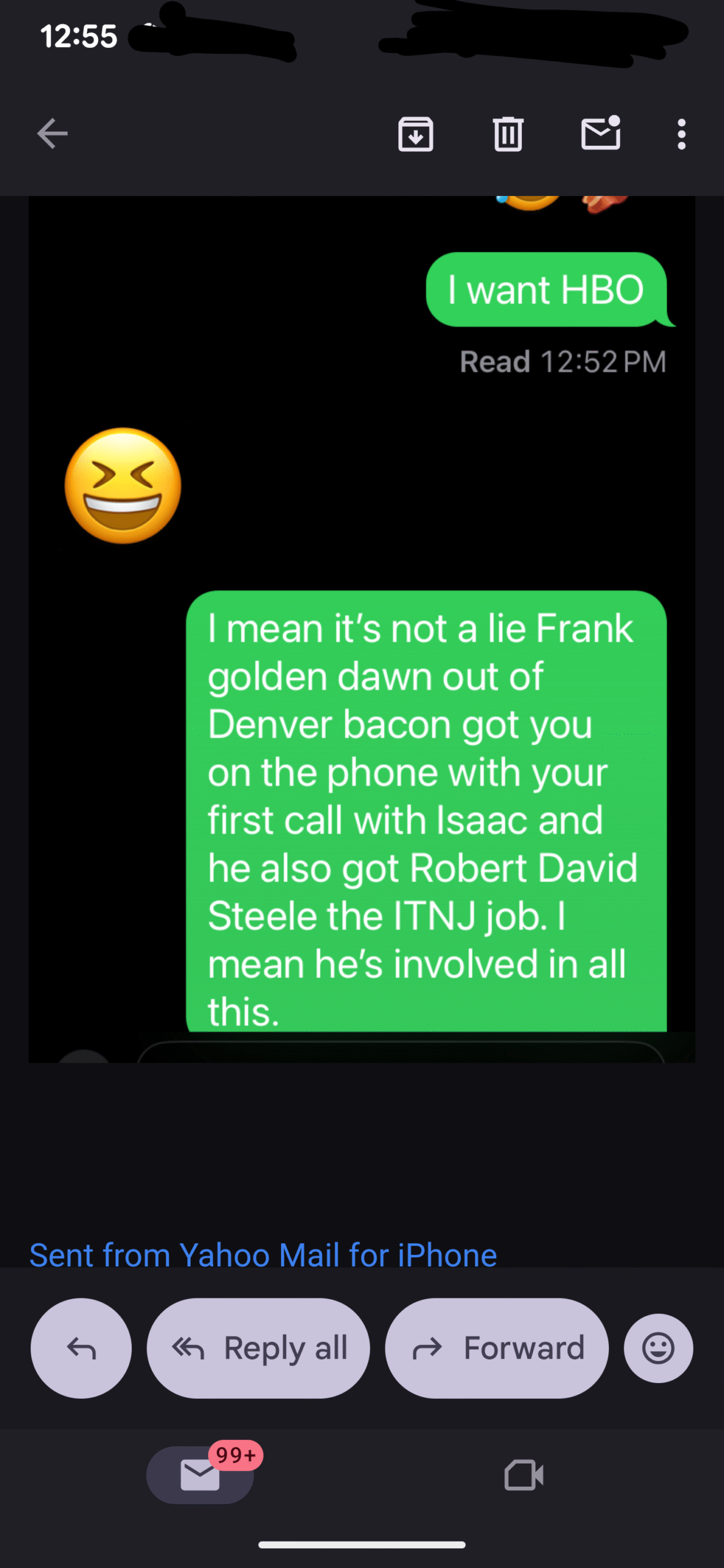Switch to the Meet video tab

pyautogui.click(x=524, y=1475)
